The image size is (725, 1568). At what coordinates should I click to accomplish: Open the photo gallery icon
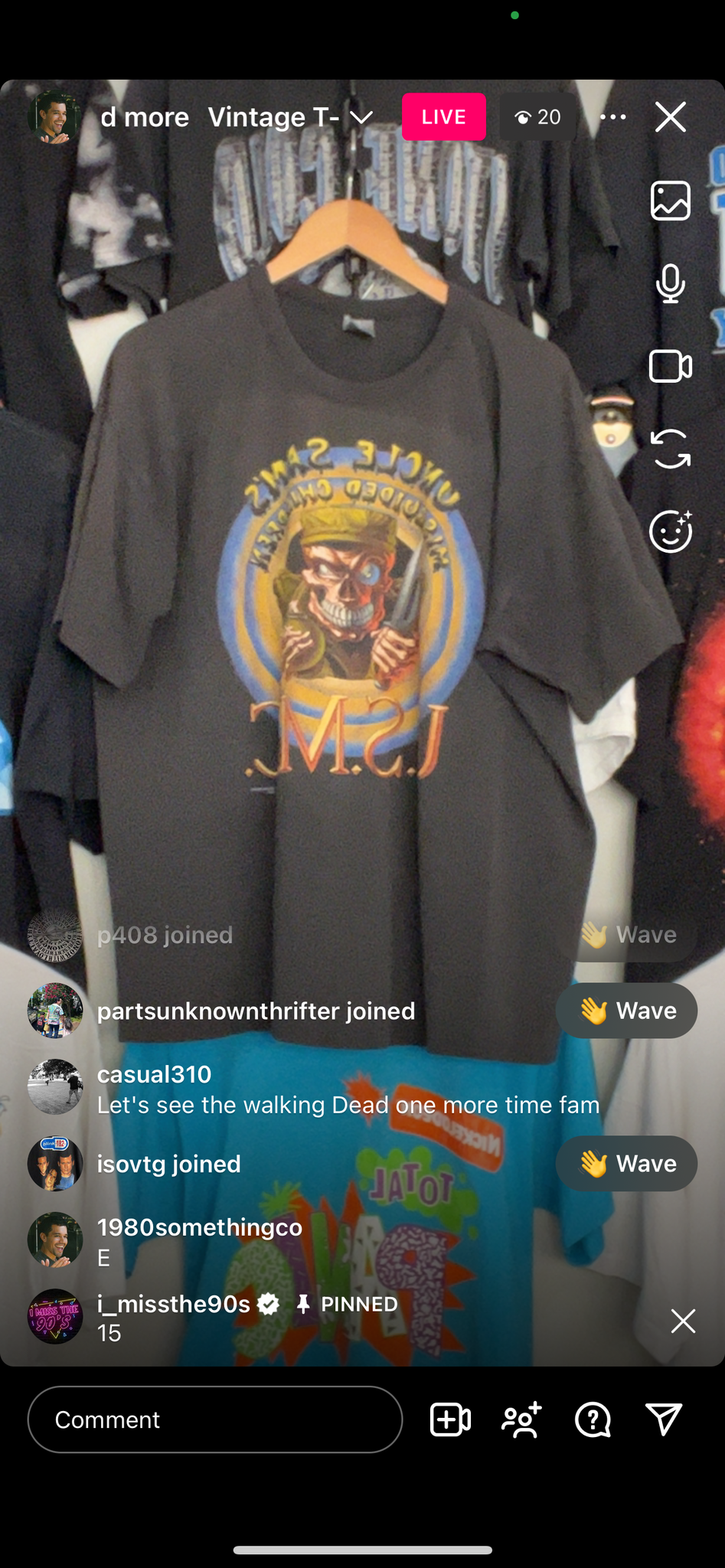point(670,201)
